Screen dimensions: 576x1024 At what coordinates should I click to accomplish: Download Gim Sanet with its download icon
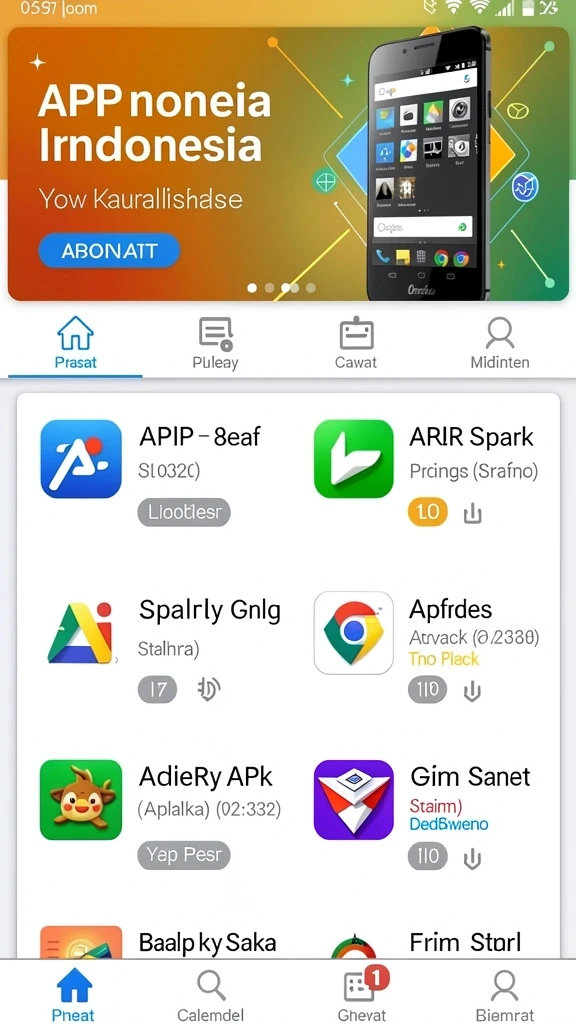(x=472, y=859)
